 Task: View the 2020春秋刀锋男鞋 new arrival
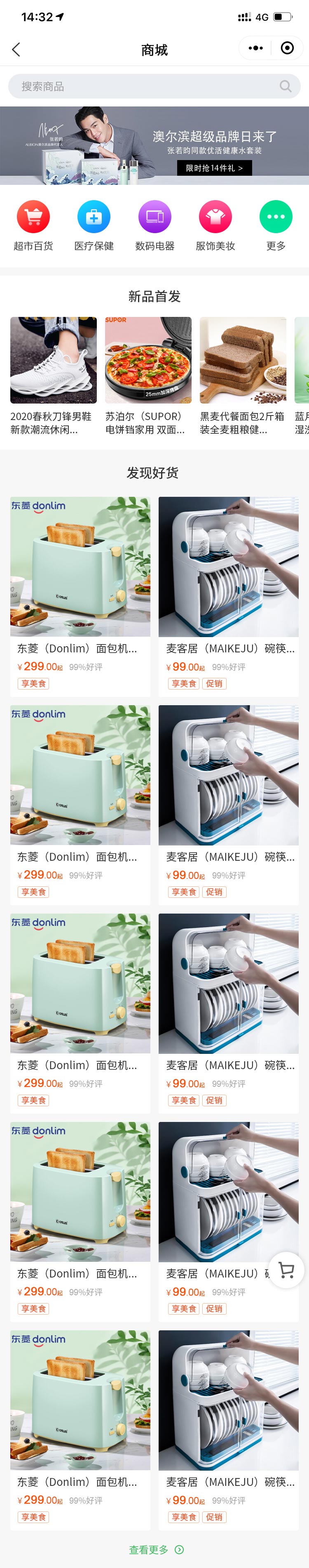54,375
